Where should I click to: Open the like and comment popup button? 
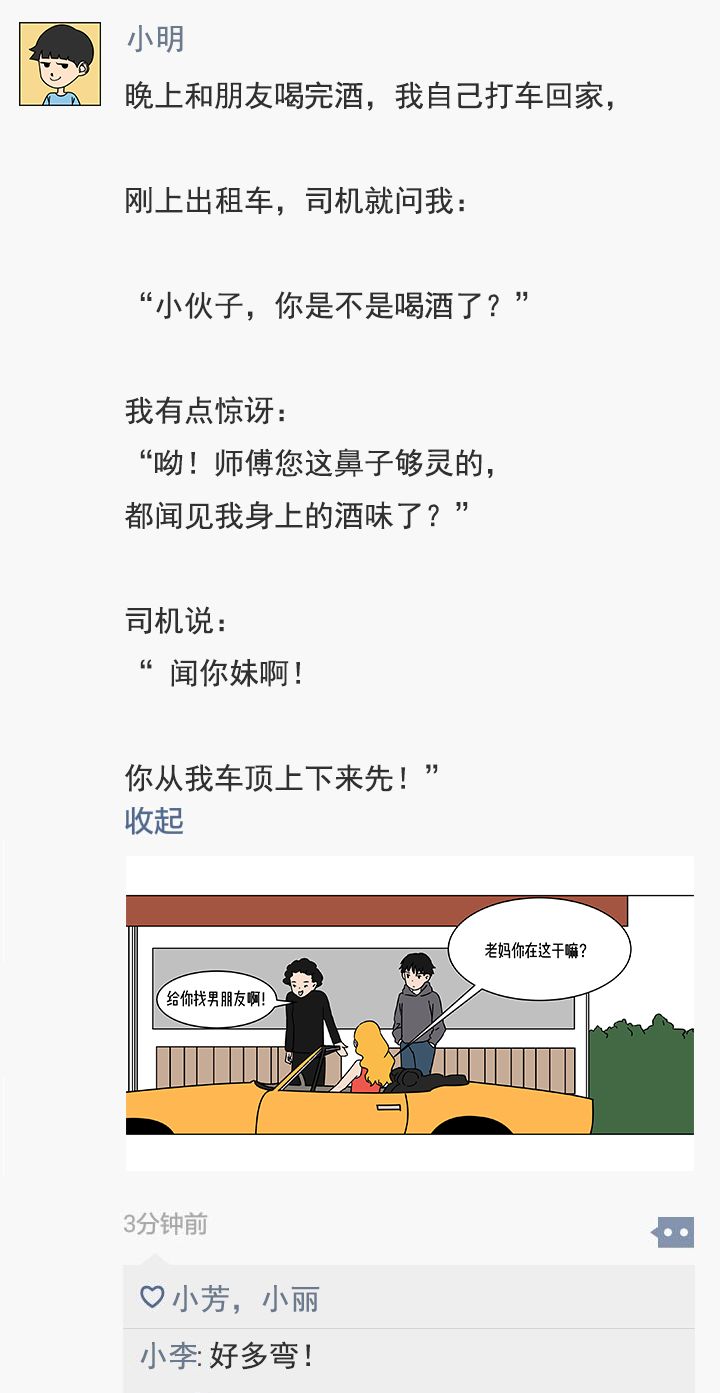click(673, 1232)
